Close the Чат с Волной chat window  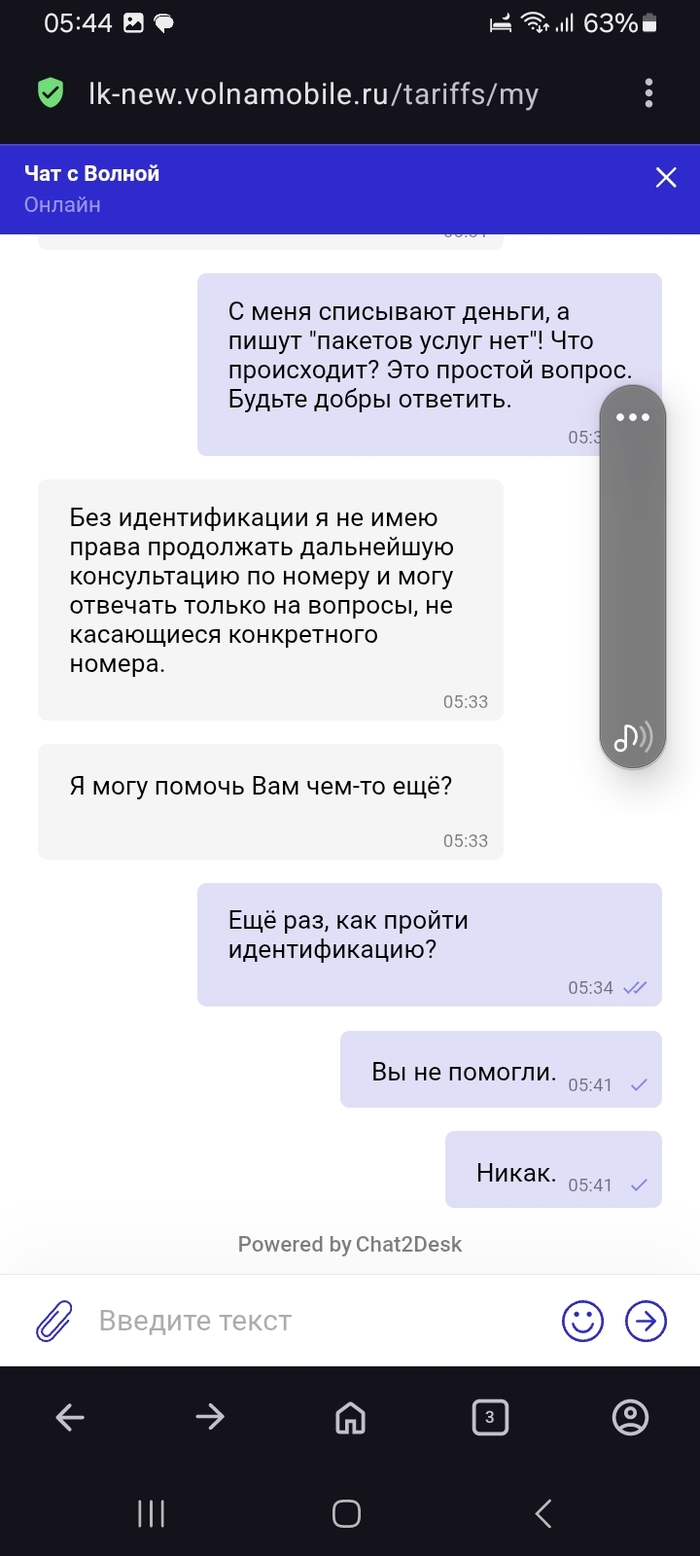[666, 178]
